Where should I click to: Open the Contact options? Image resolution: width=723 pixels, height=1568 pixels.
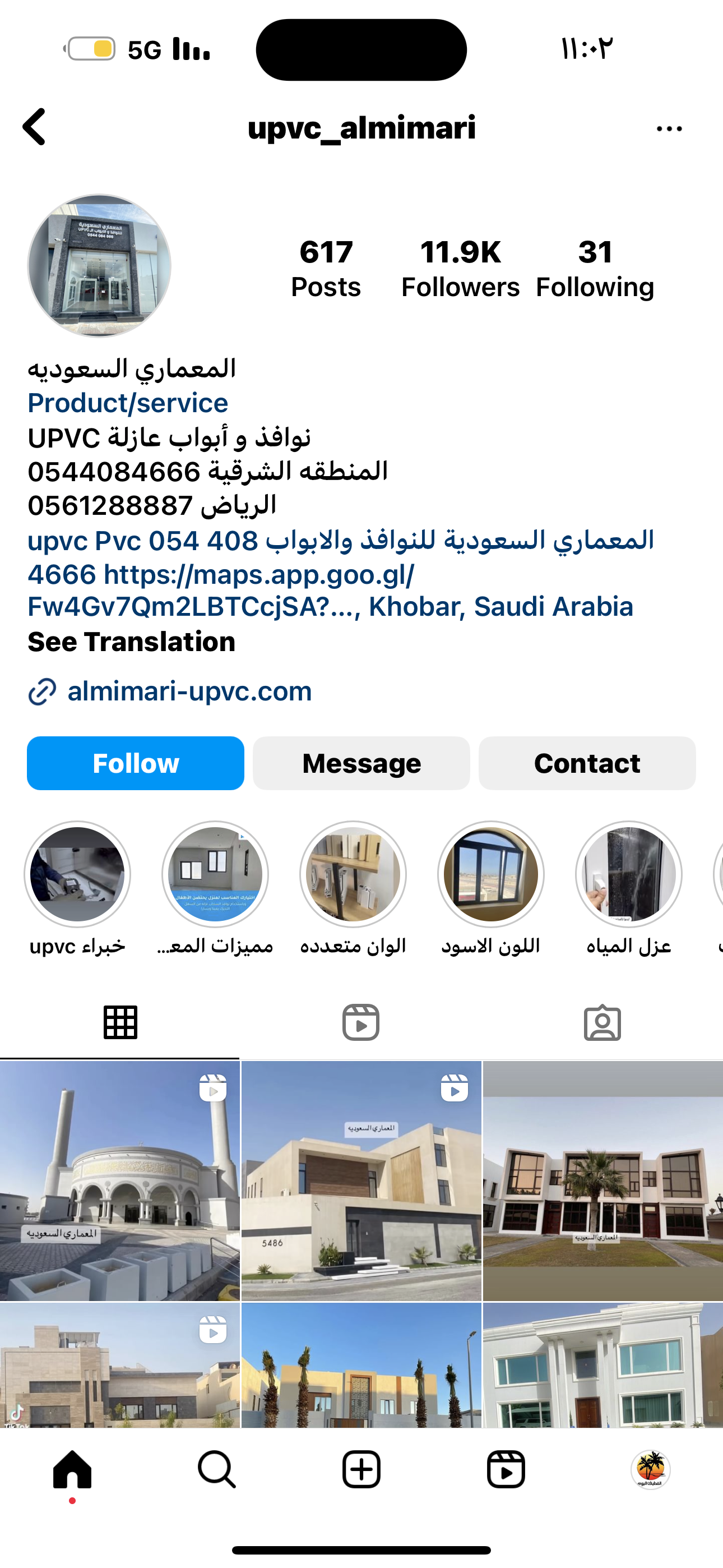[587, 763]
